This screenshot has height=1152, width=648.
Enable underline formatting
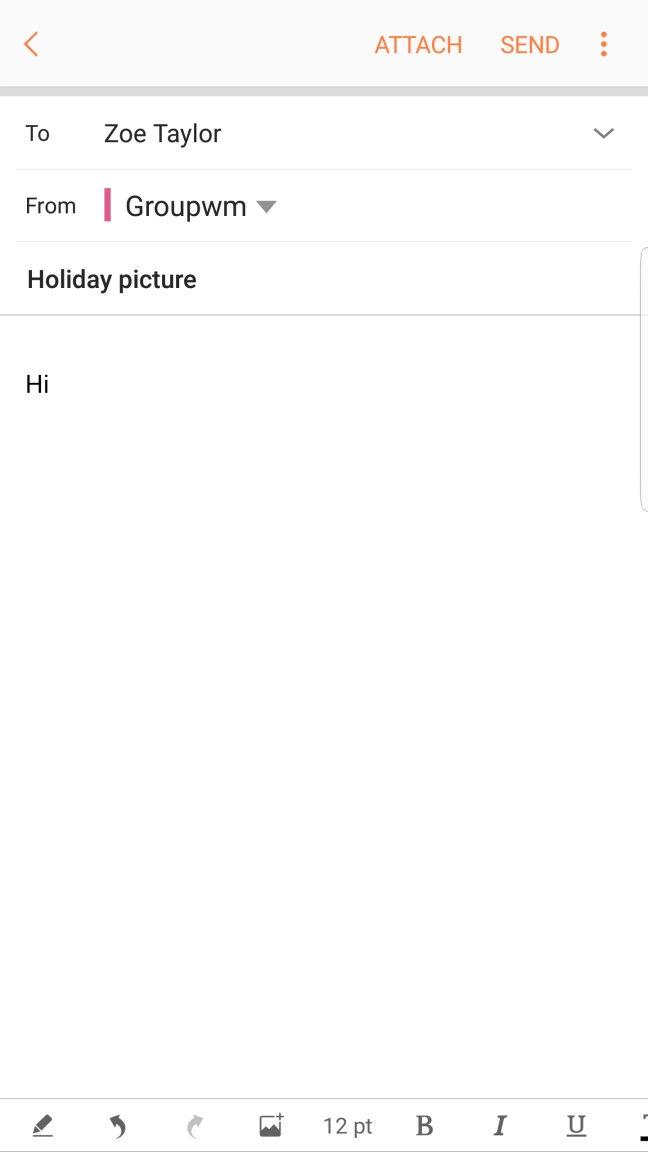[x=576, y=1126]
